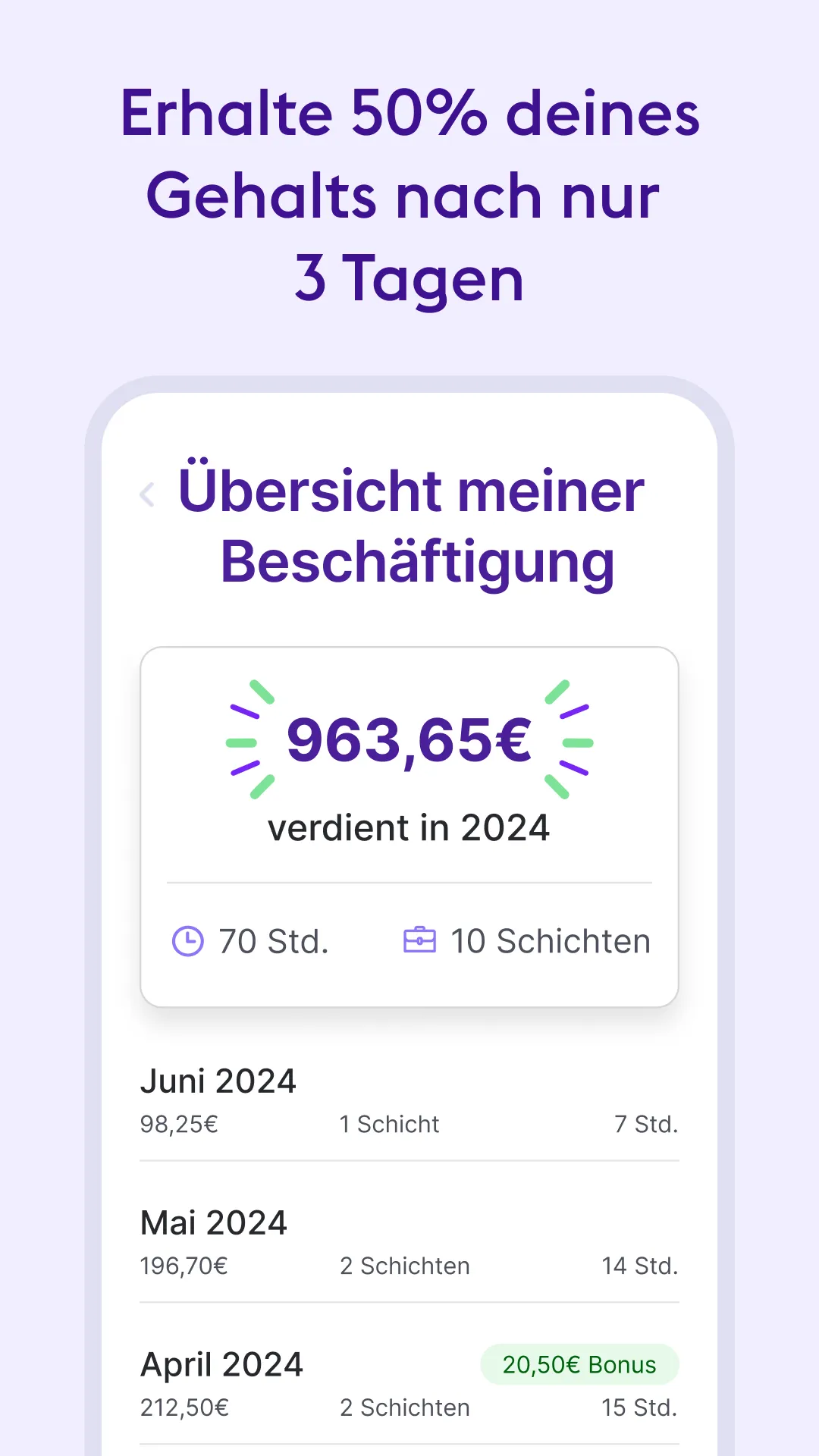Viewport: 819px width, 1456px height.
Task: Click the divider line below verdient in 2024
Action: [x=409, y=883]
